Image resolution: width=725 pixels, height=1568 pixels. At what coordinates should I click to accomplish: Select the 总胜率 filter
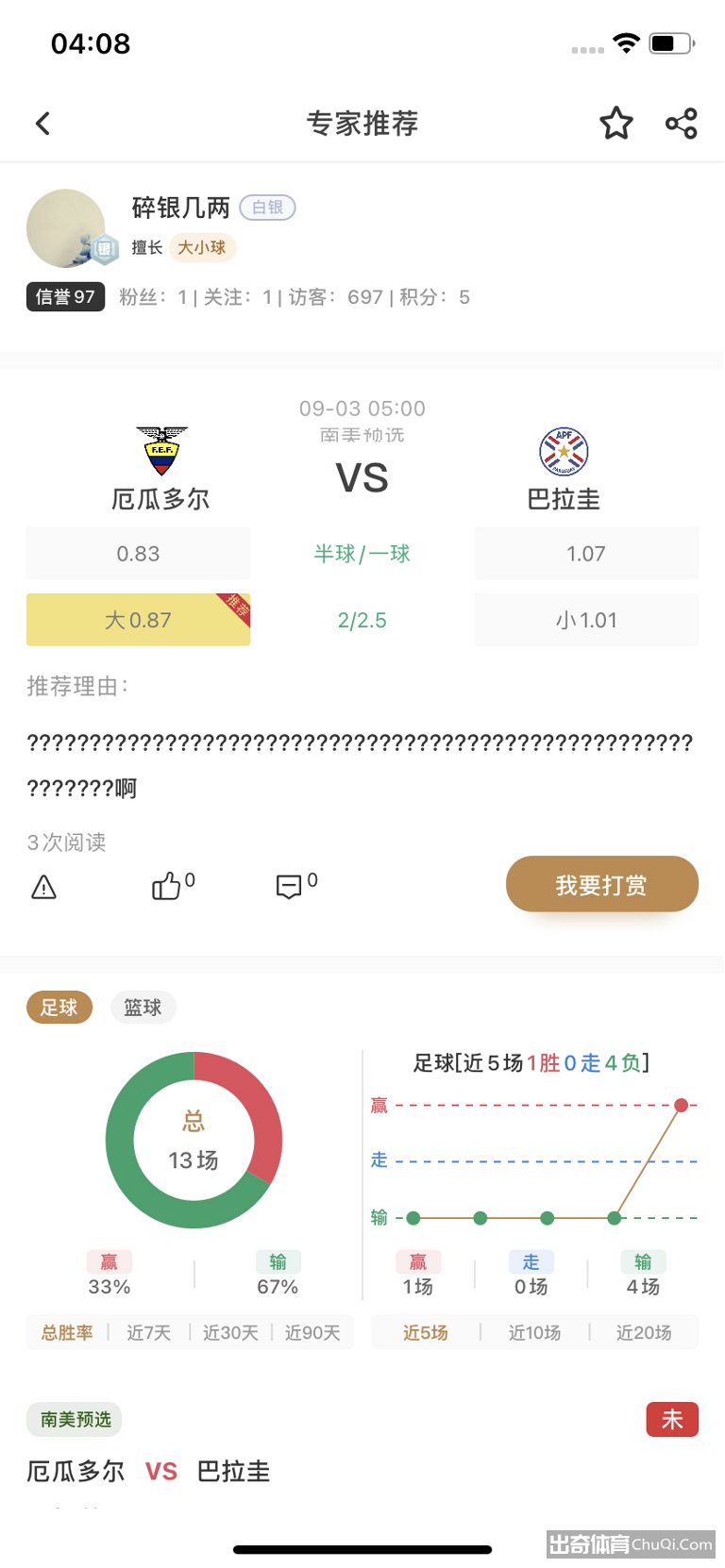point(67,1332)
